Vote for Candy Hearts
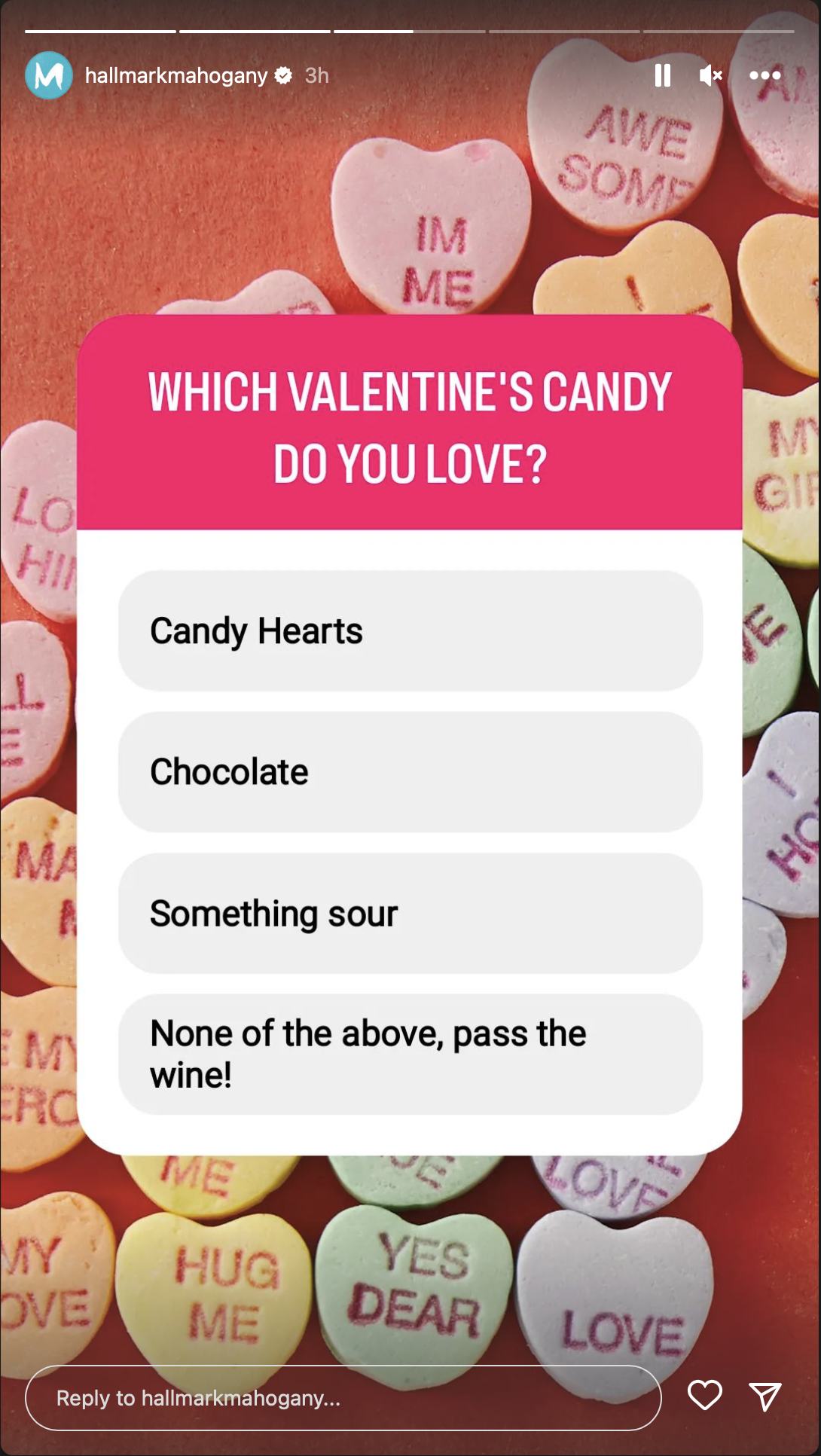 coord(410,630)
